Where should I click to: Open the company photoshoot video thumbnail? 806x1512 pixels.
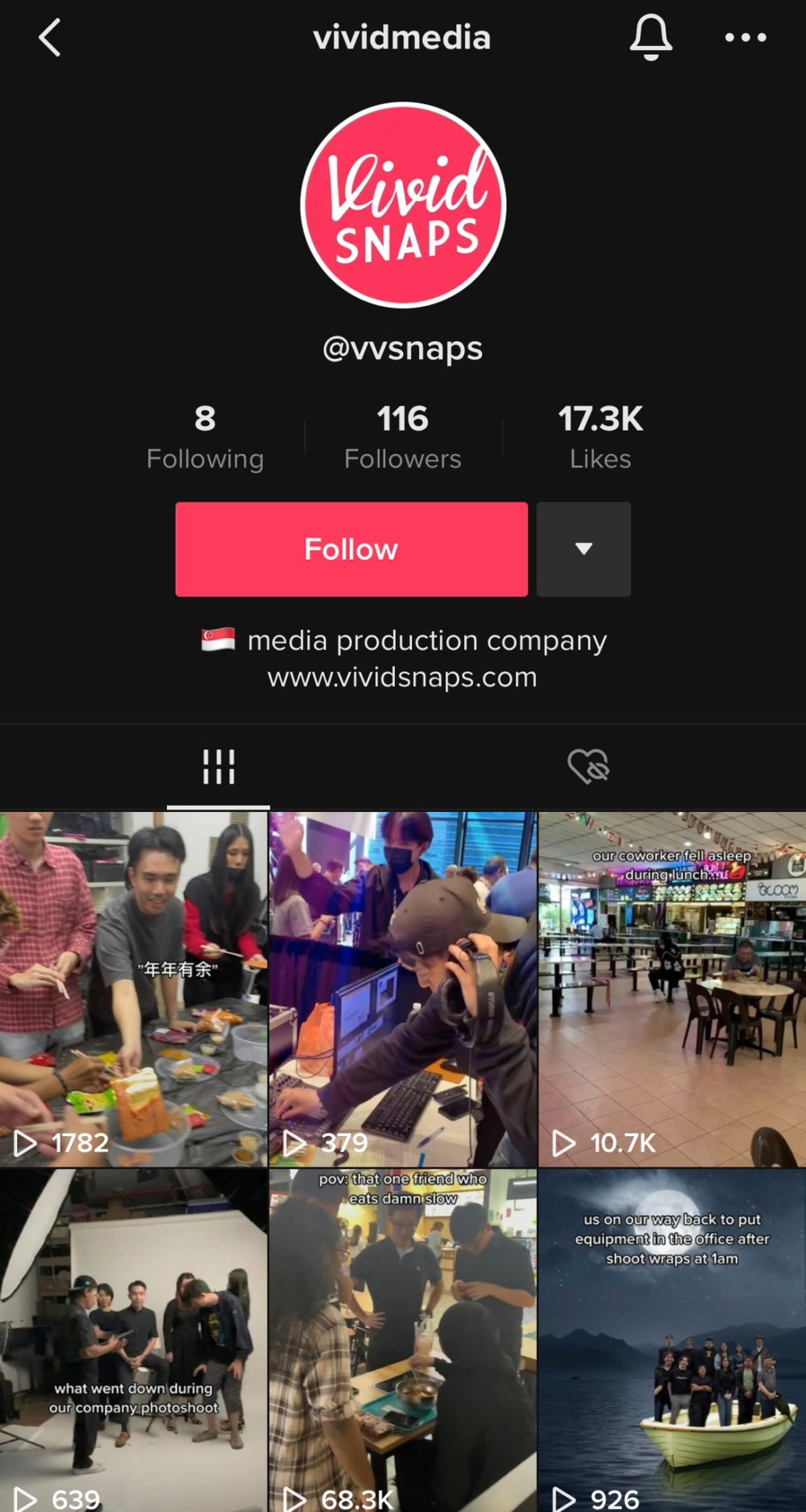pyautogui.click(x=133, y=1339)
